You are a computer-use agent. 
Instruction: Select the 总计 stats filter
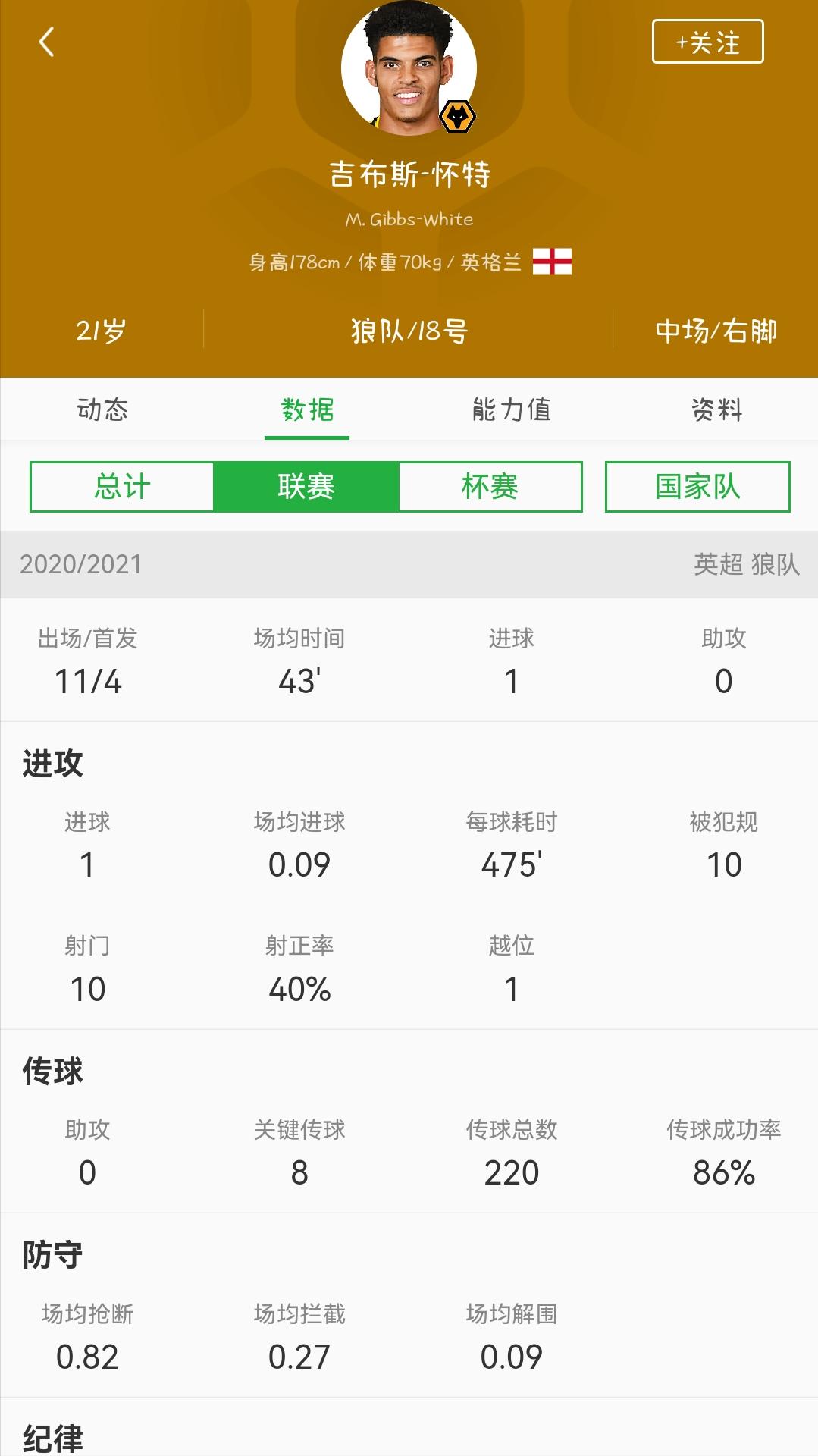point(122,488)
